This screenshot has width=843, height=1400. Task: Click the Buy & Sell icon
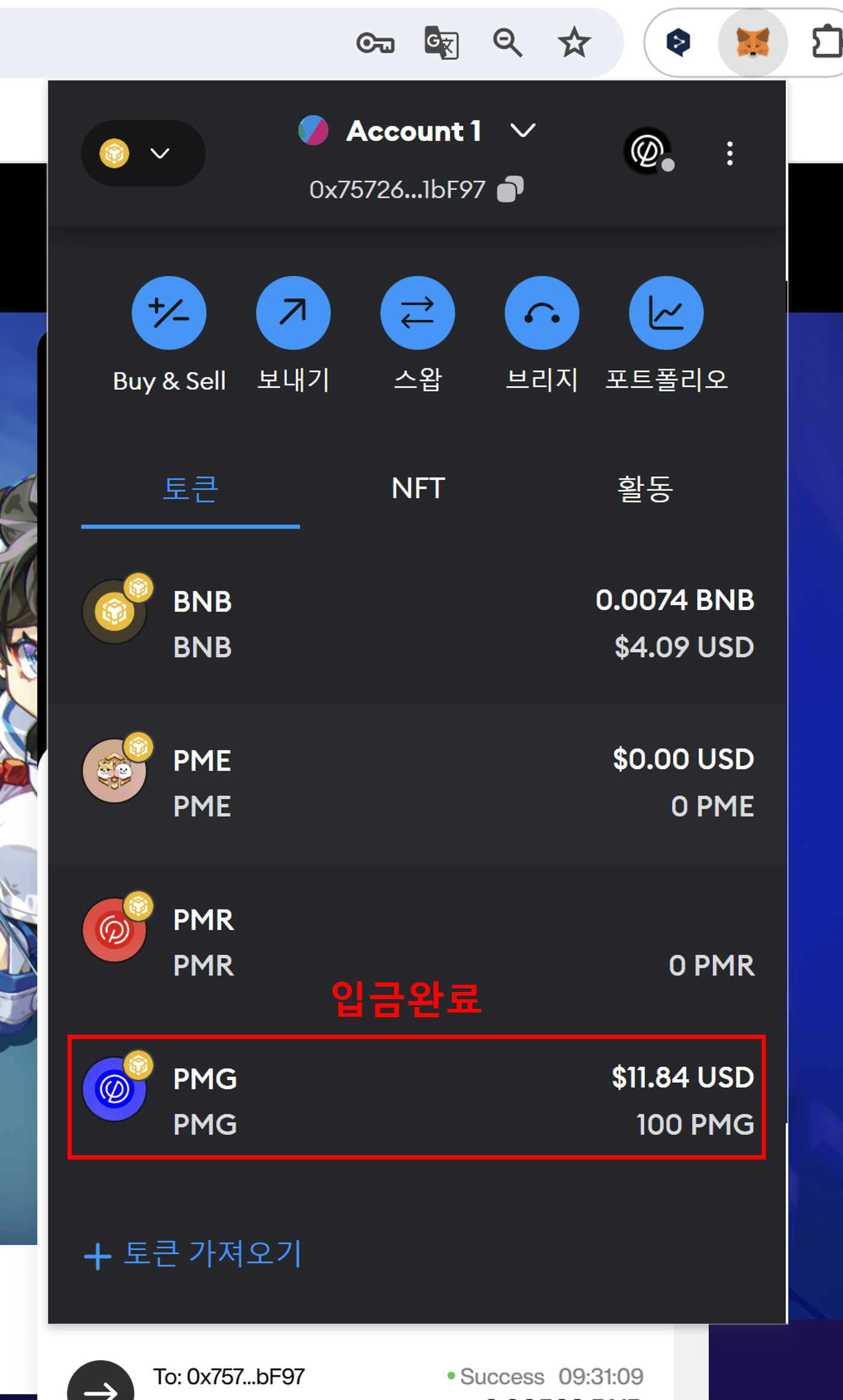pyautogui.click(x=169, y=312)
